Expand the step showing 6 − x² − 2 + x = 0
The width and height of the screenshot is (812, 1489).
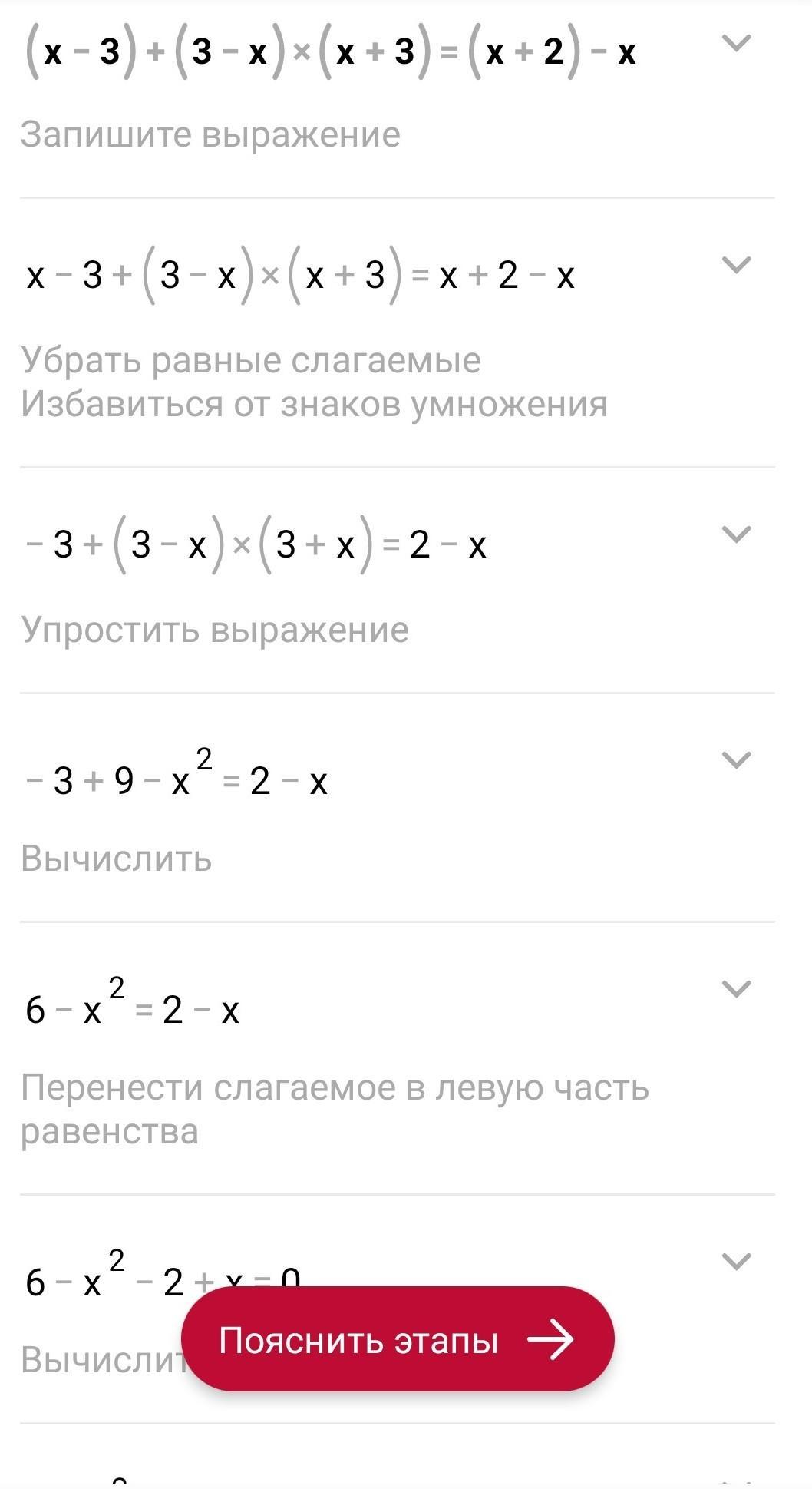[737, 1262]
